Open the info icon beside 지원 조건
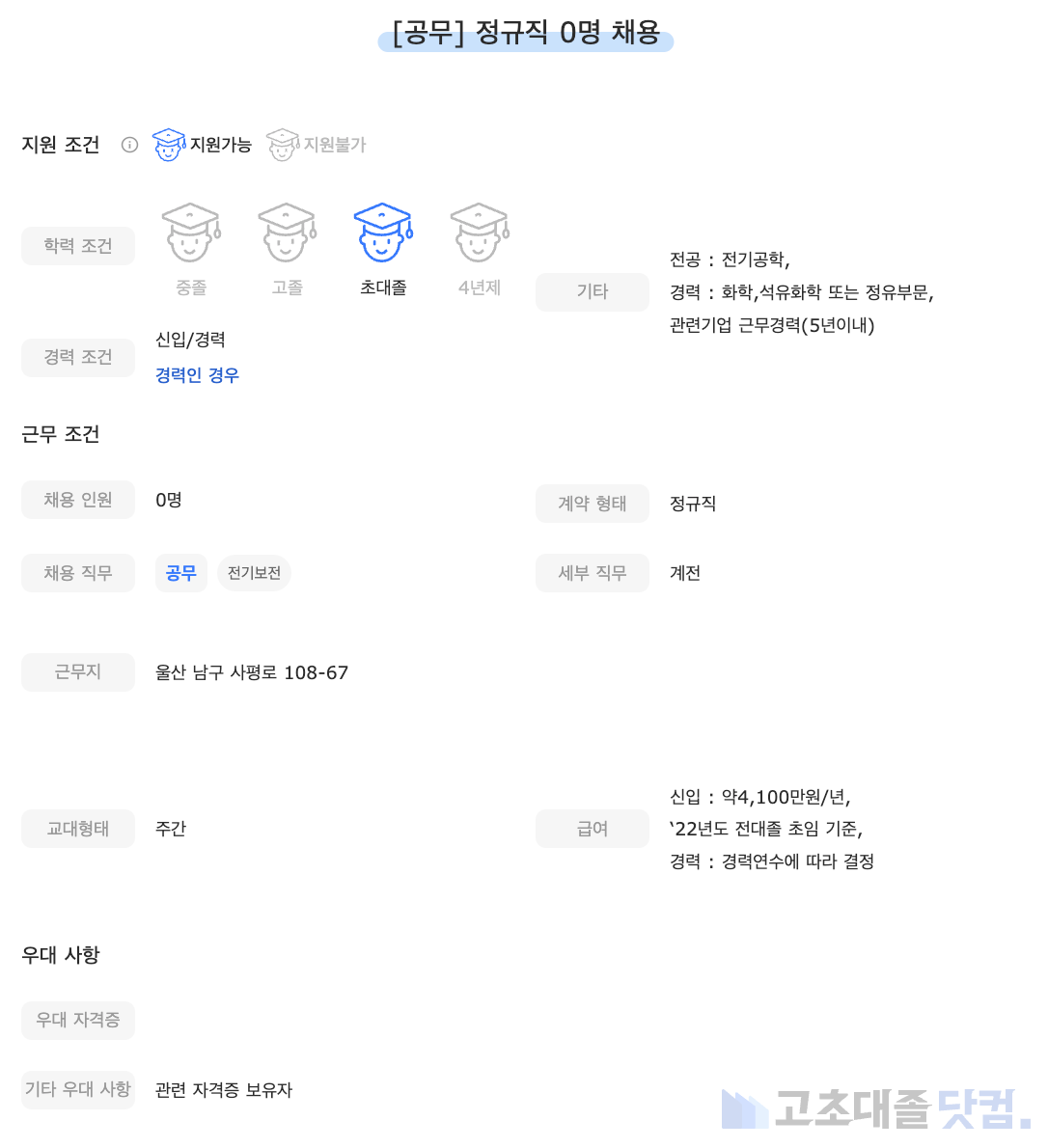 point(129,145)
